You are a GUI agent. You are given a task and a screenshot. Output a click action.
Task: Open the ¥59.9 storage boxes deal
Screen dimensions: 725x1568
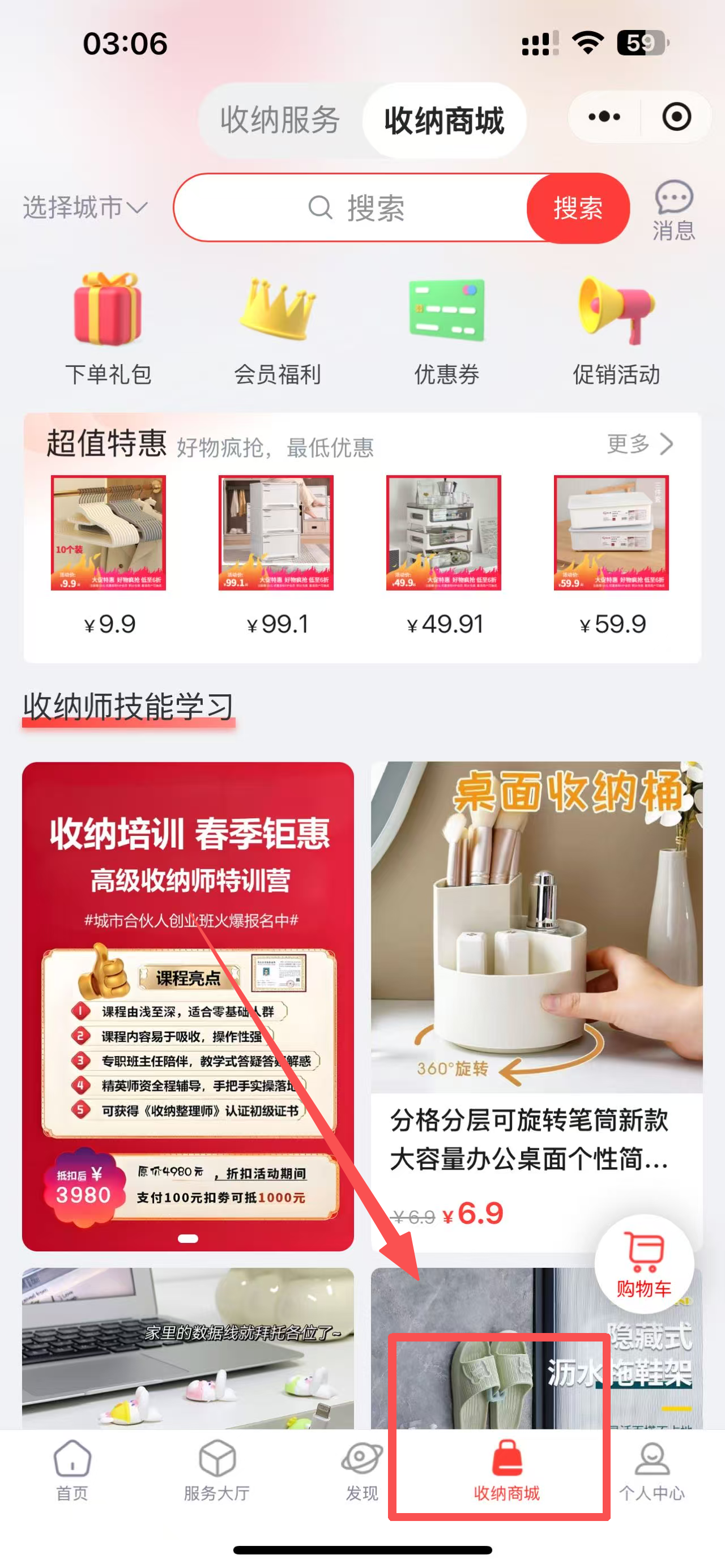[611, 533]
